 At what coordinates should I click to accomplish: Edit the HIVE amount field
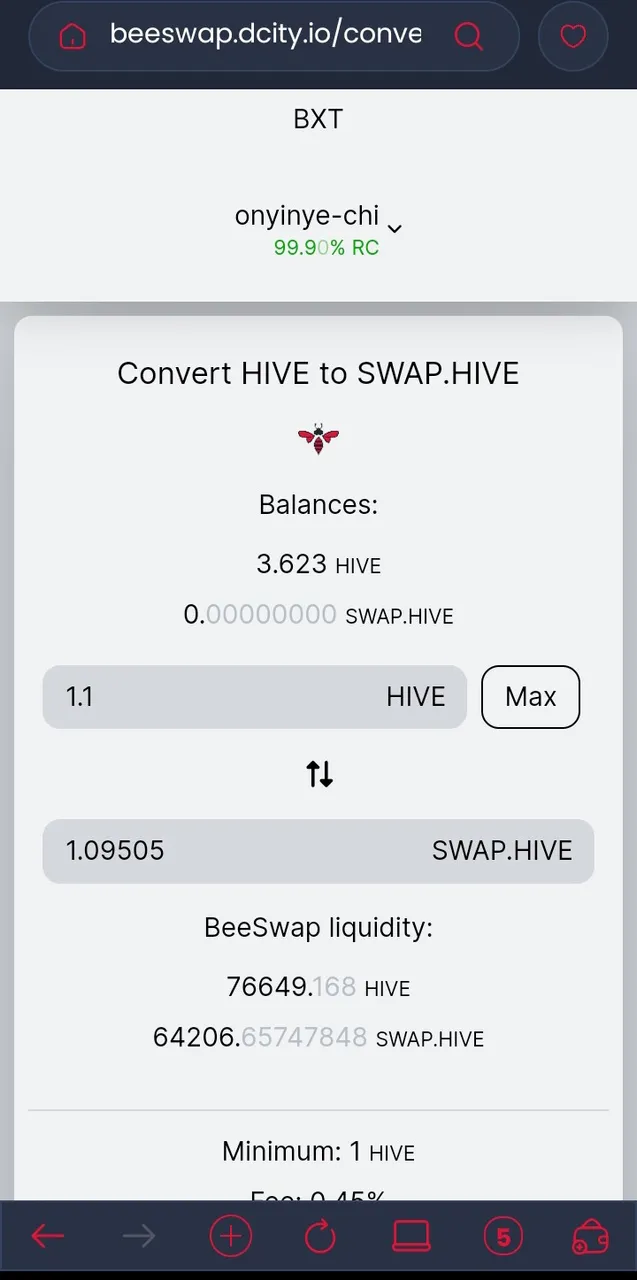click(254, 696)
